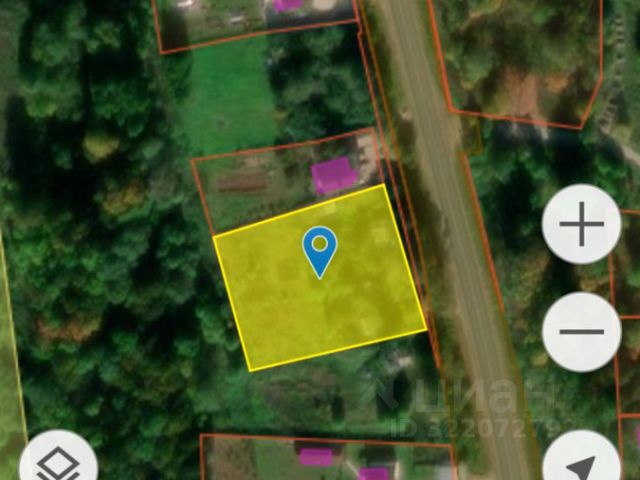Zoom out of the map
The height and width of the screenshot is (480, 640).
click(x=581, y=331)
